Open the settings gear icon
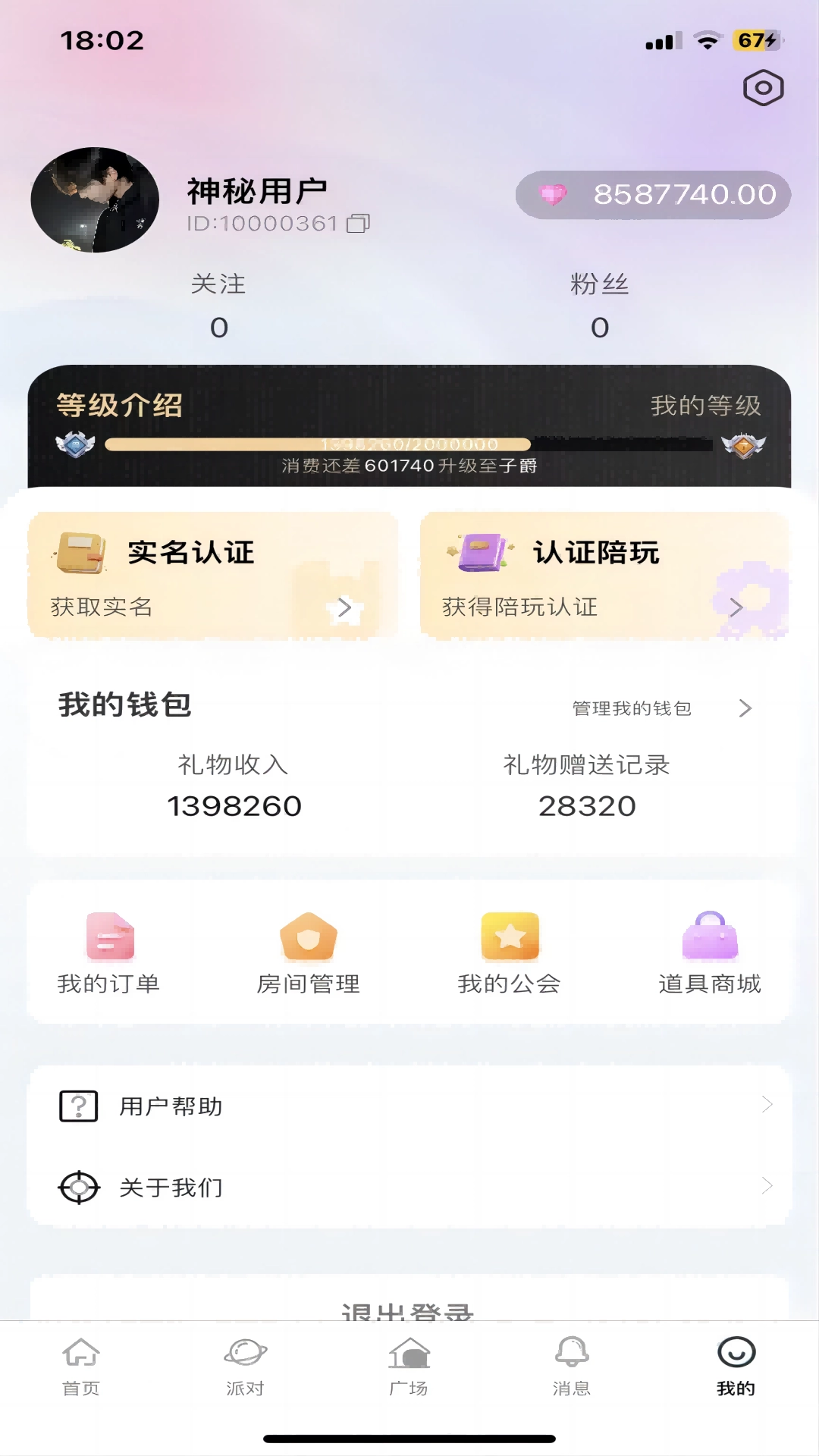819x1456 pixels. (763, 87)
